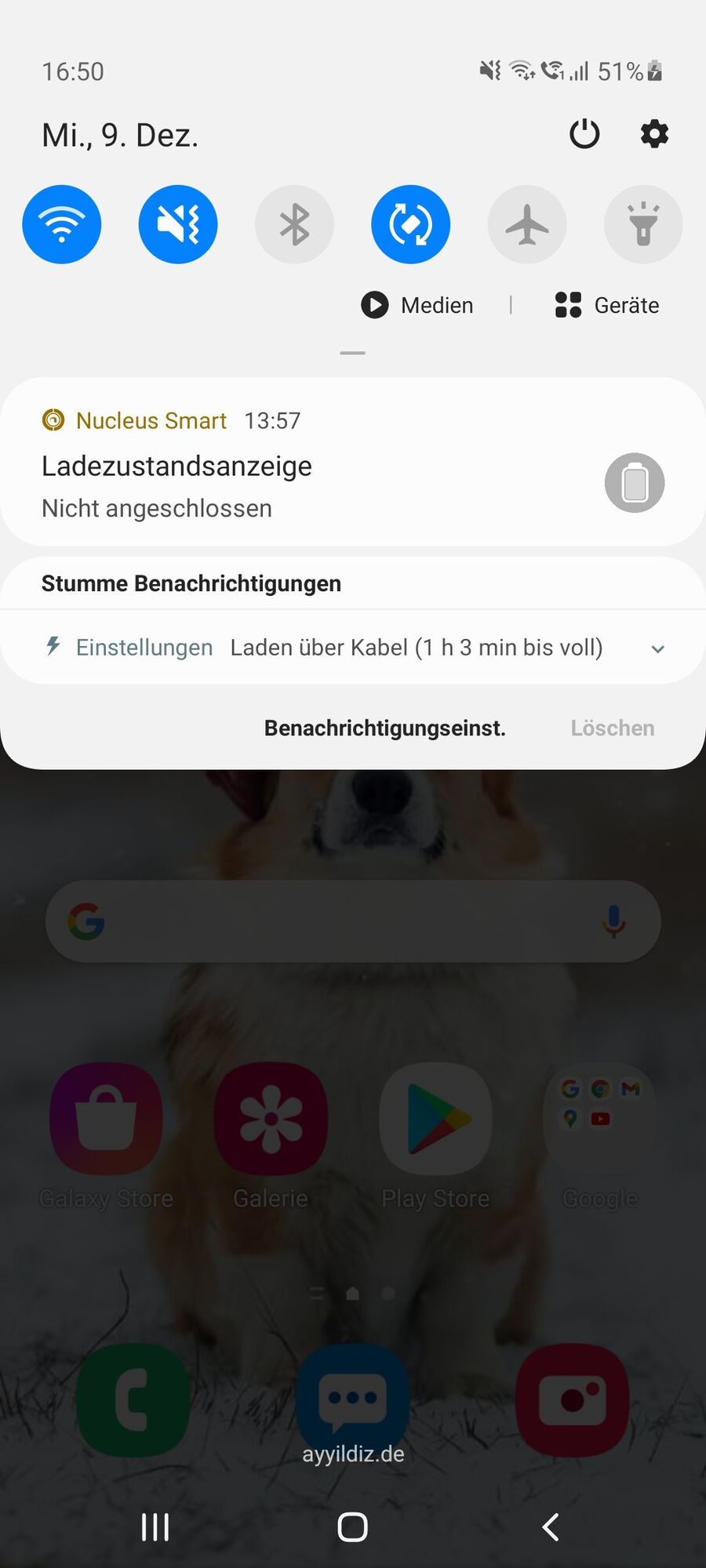
Task: Open Benachrichtigungseinst. notification settings
Action: tap(384, 728)
